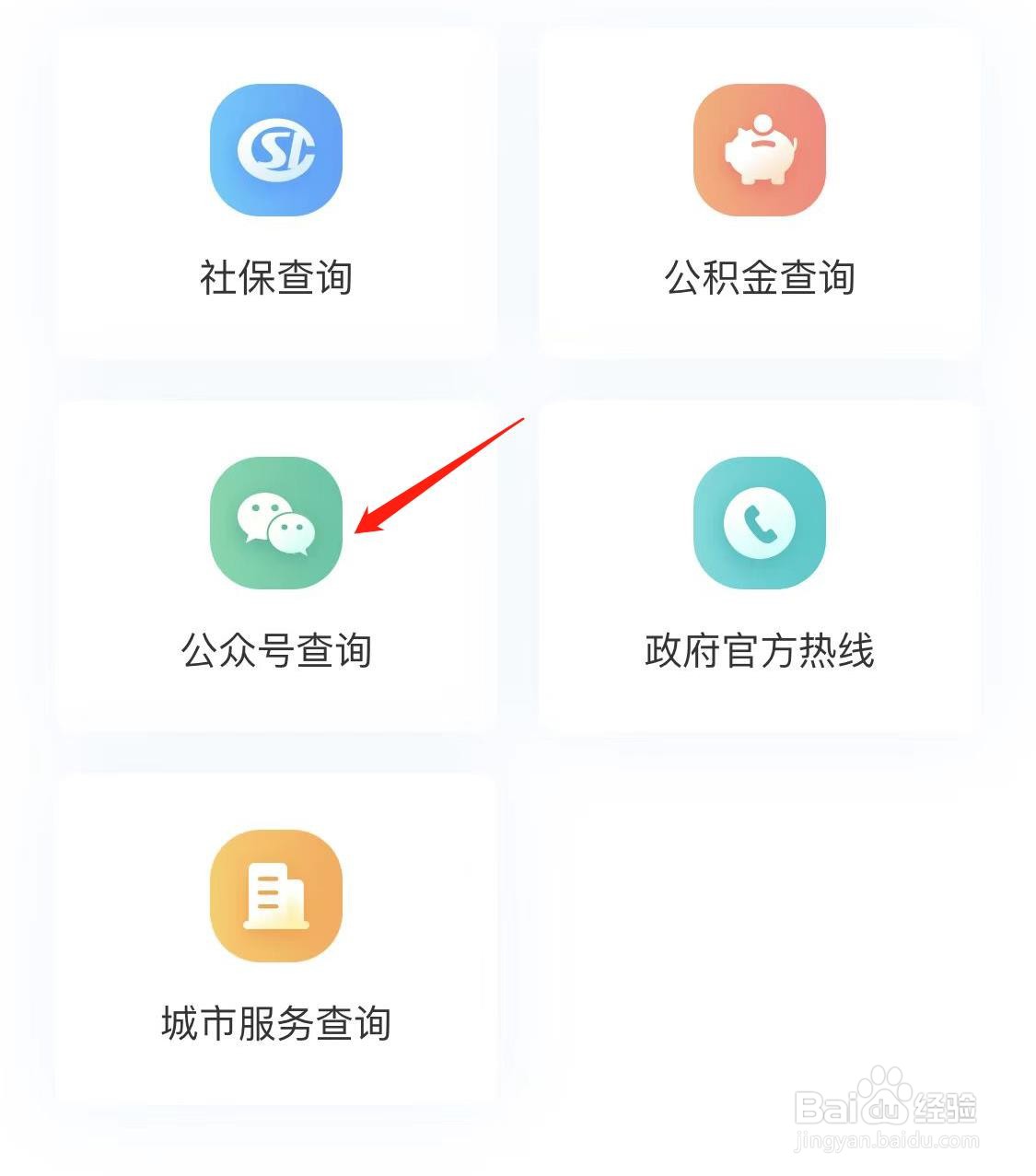
Task: Tap the 城市服务查询 service card
Action: 276,939
